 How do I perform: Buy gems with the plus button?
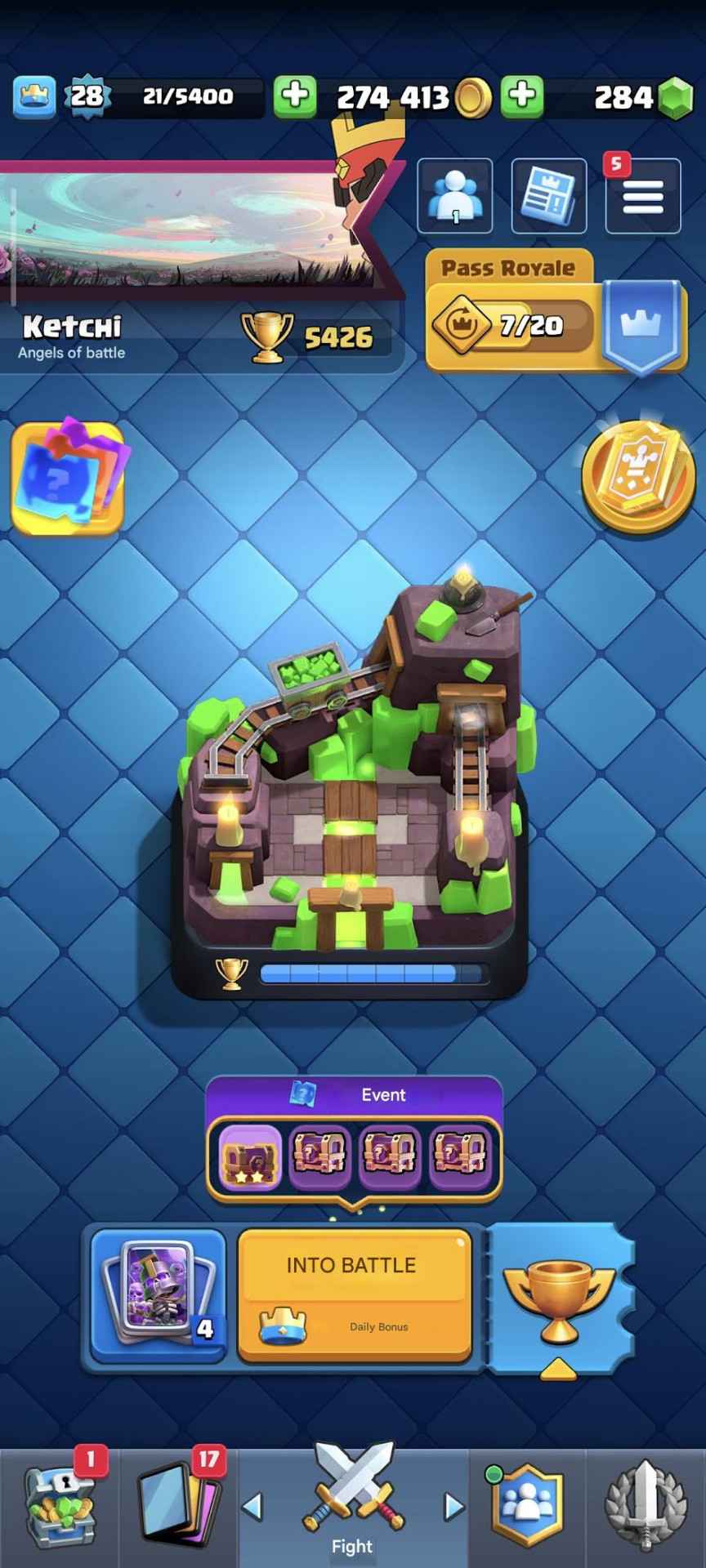pos(522,96)
